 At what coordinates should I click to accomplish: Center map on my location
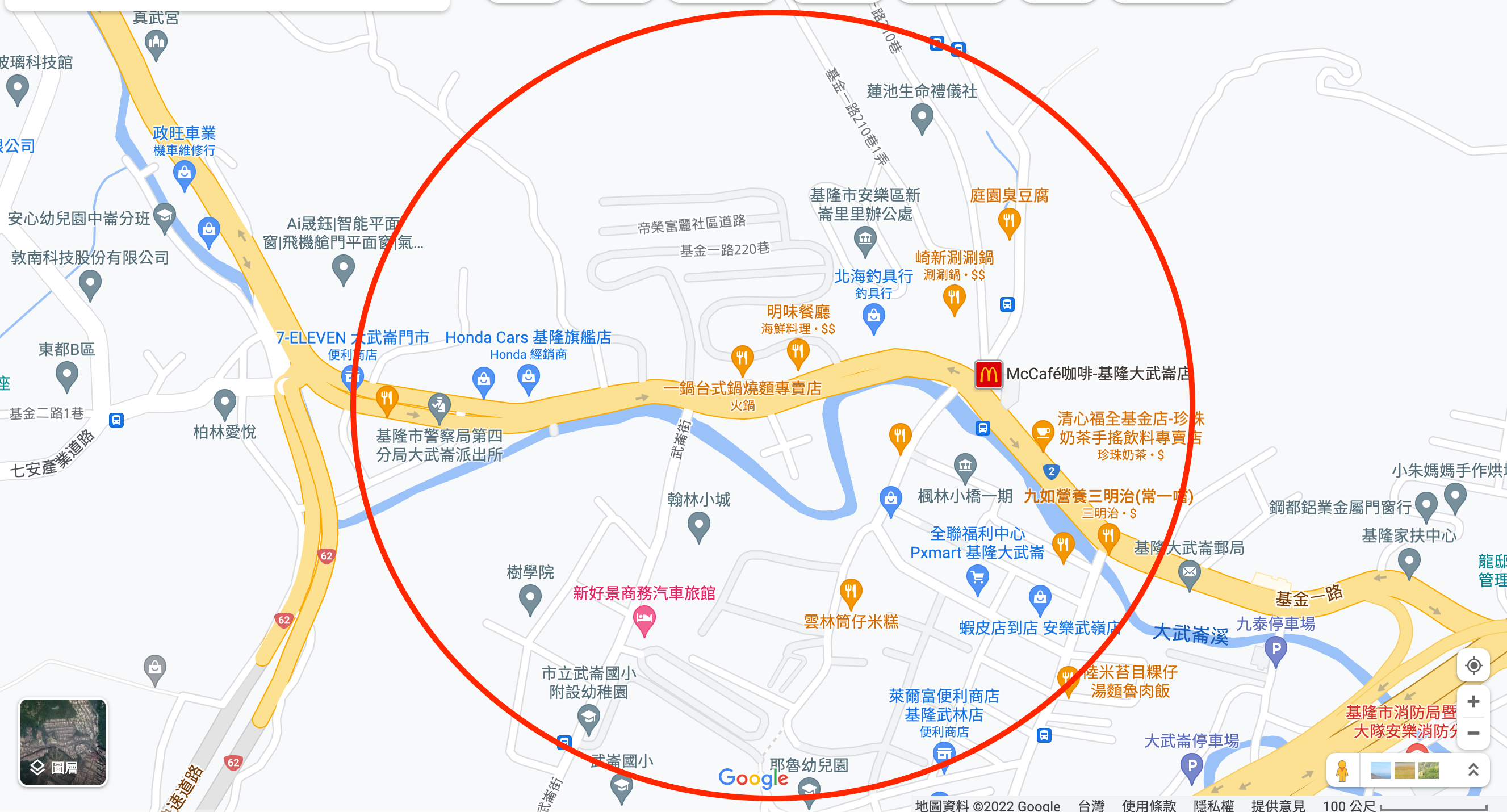coord(1473,665)
